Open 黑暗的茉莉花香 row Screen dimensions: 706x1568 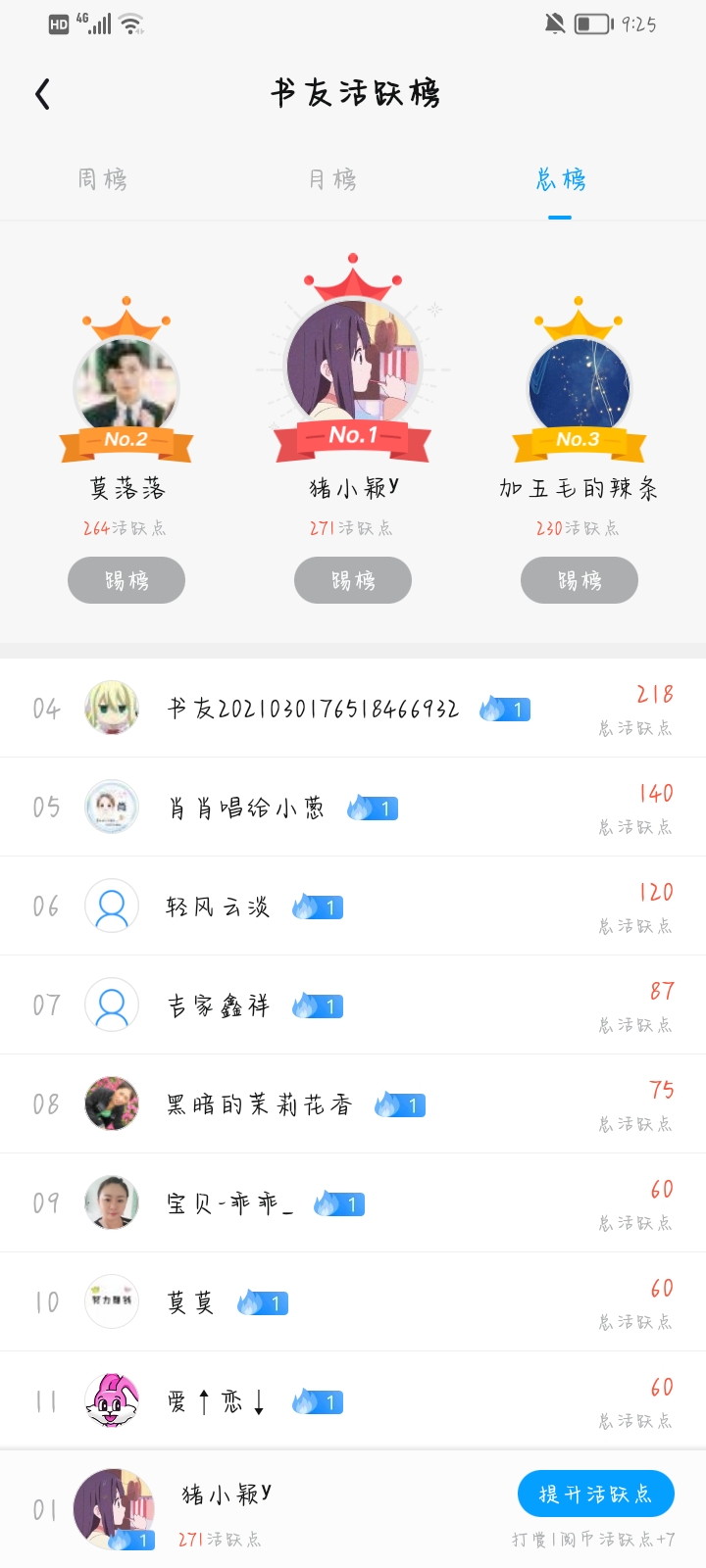pos(353,1104)
